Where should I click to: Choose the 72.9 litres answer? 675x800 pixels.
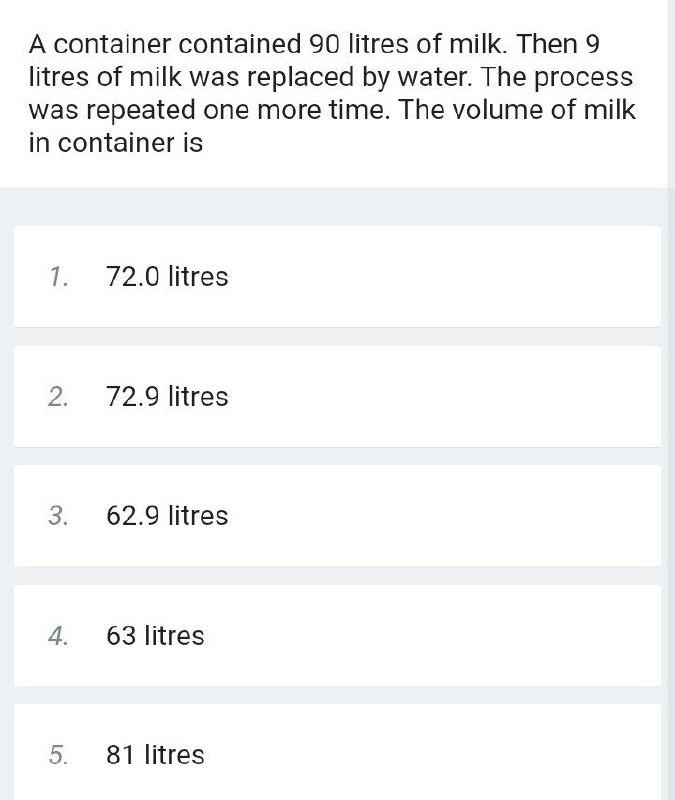click(168, 397)
